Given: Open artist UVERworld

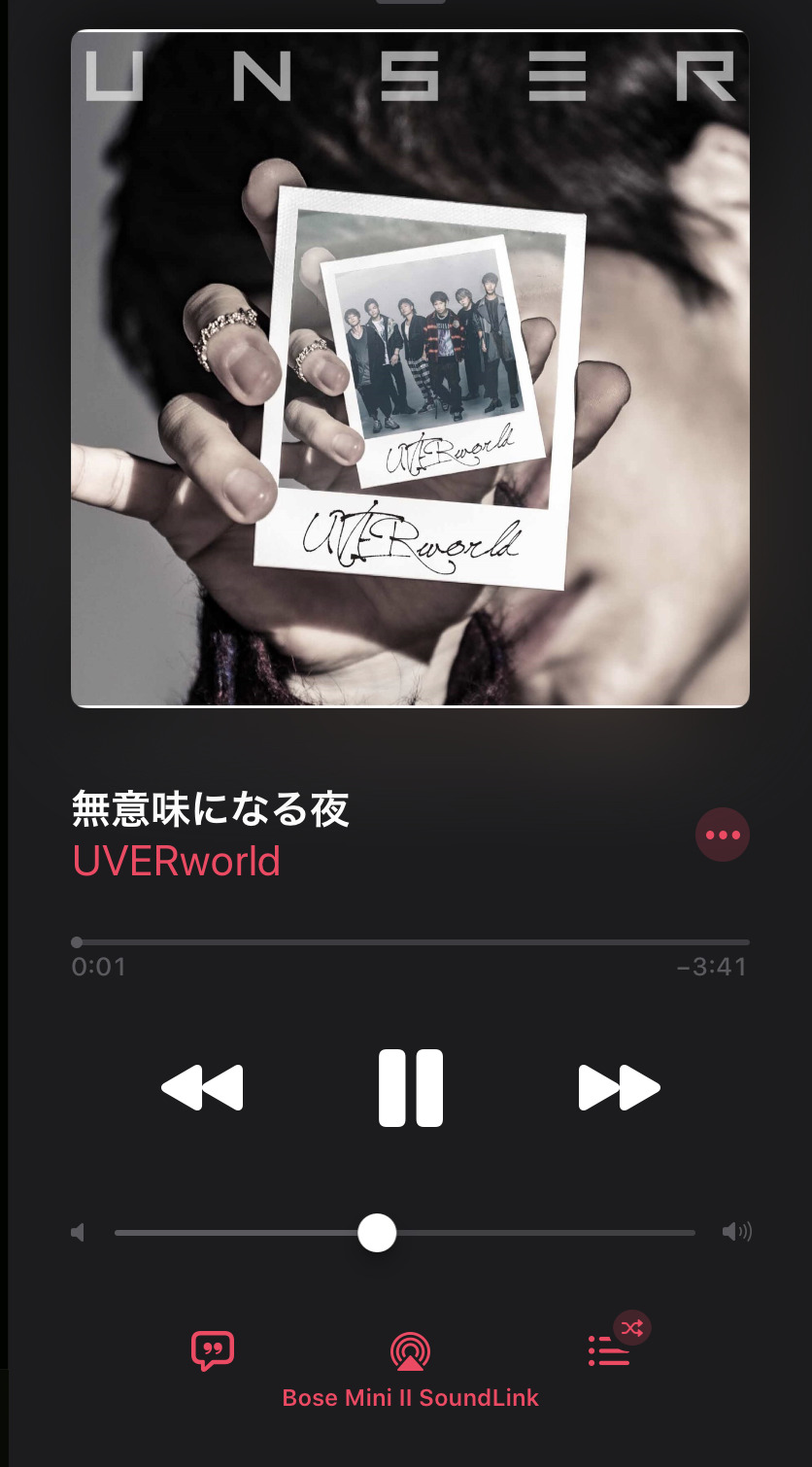Looking at the screenshot, I should click(x=177, y=862).
